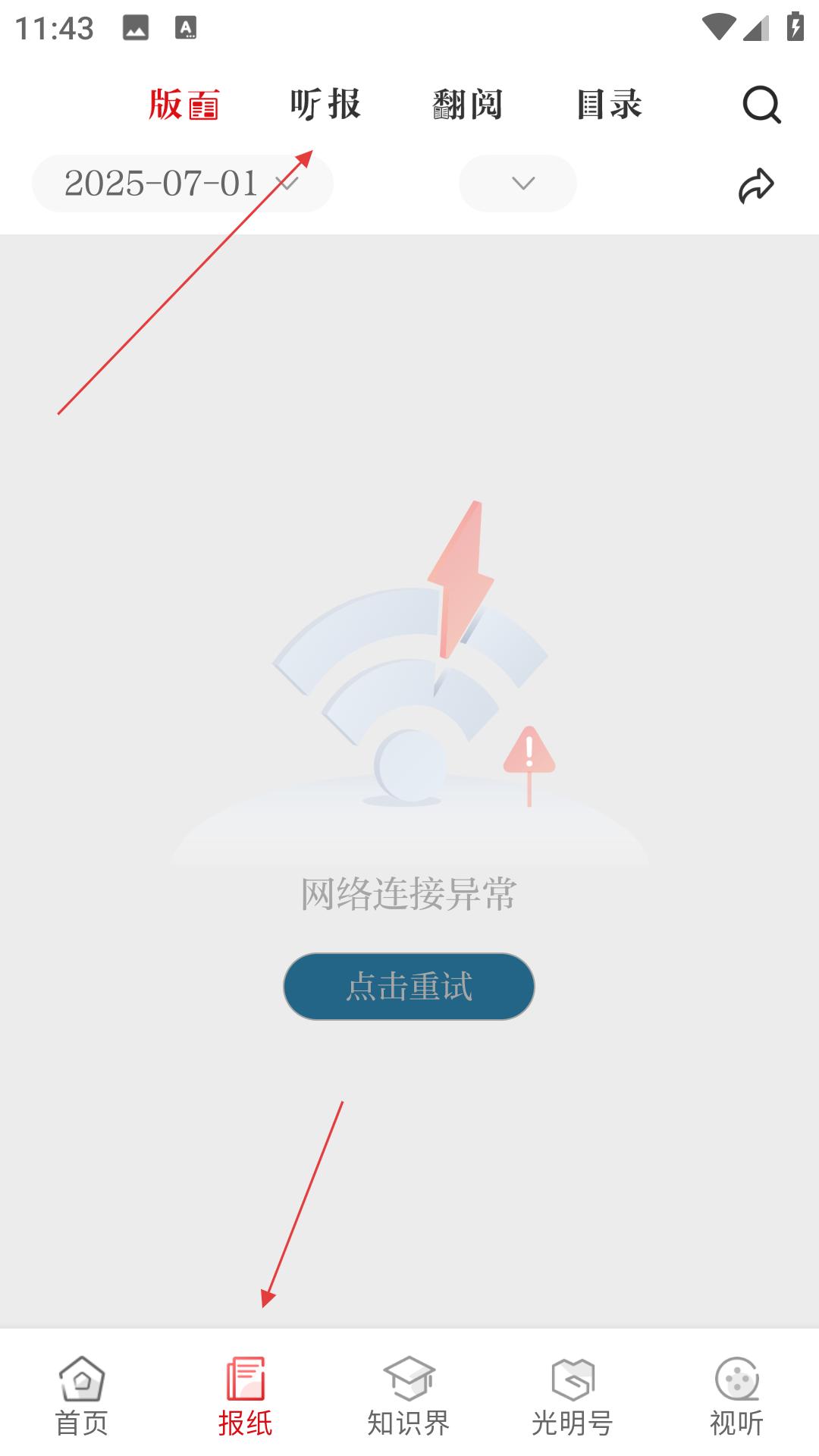This screenshot has height=1456, width=819.
Task: Open the search magnifier icon
Action: [761, 105]
